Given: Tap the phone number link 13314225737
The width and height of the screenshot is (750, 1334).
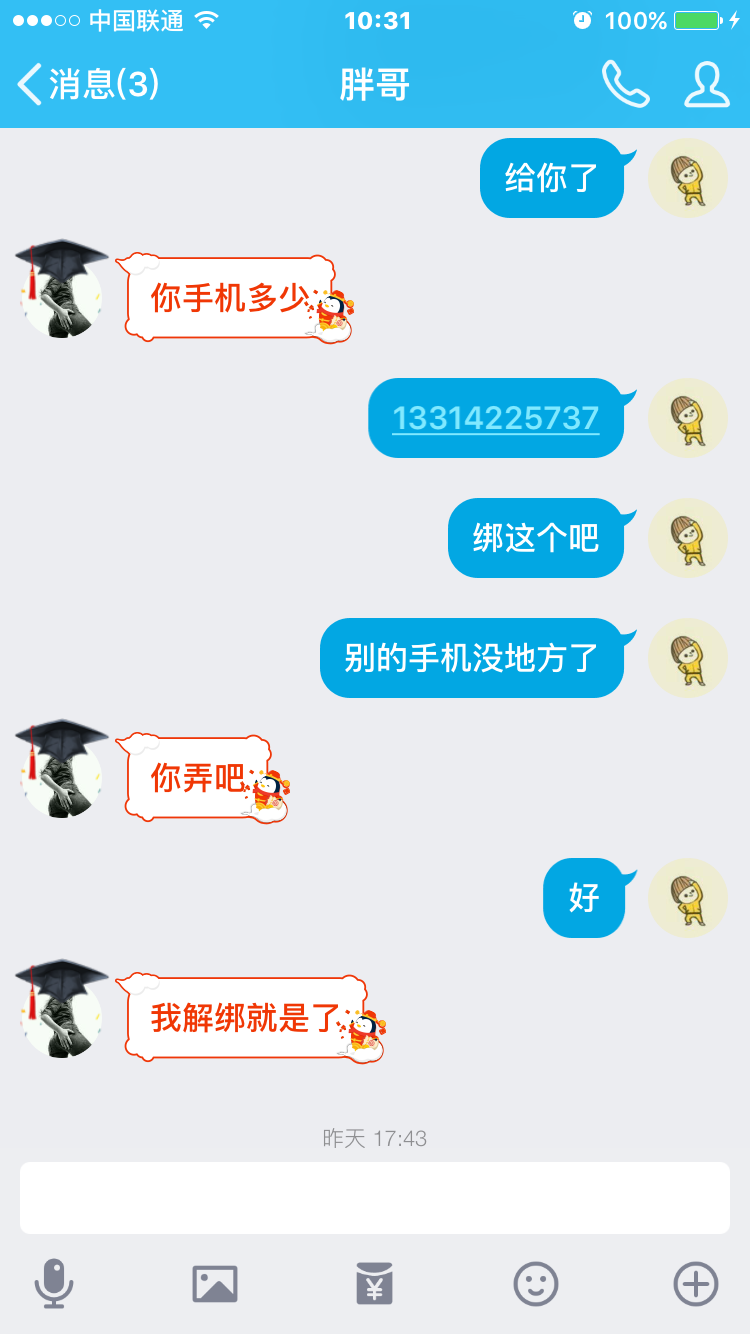Looking at the screenshot, I should pyautogui.click(x=496, y=418).
